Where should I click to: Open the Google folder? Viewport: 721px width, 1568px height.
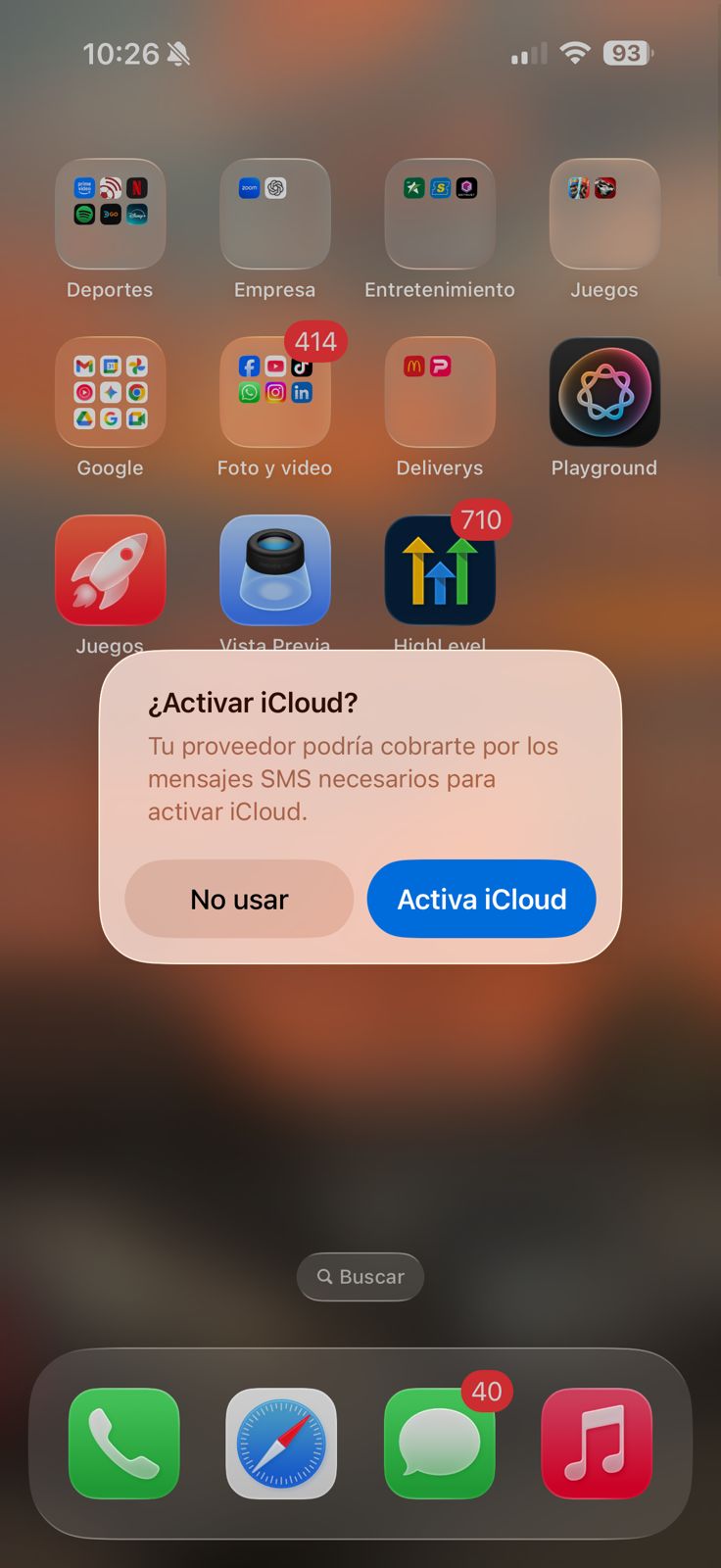(x=110, y=392)
